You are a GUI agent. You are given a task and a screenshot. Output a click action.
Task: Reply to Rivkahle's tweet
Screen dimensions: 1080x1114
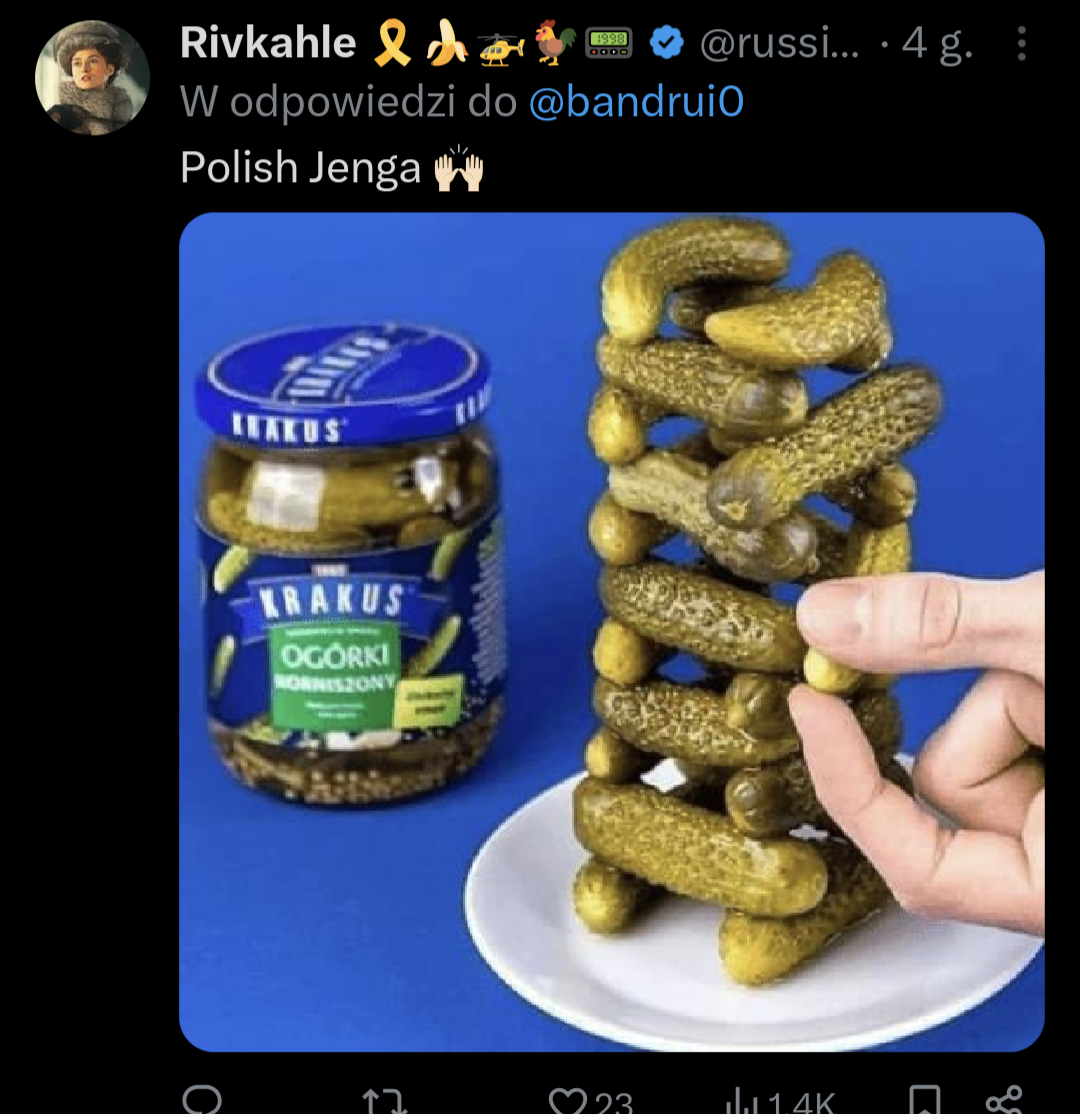tap(204, 1100)
